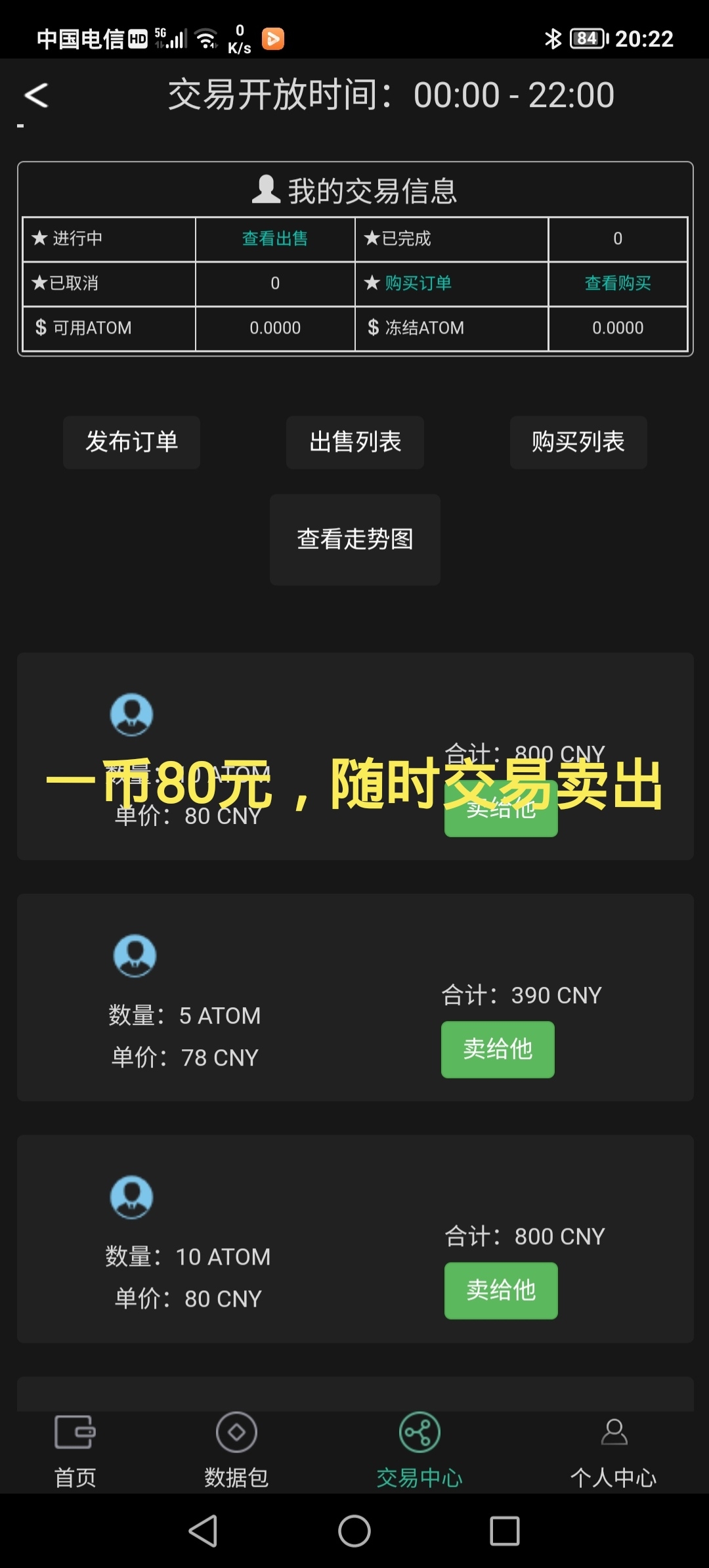Open 查看出售 link in 进行中 row

point(274,239)
